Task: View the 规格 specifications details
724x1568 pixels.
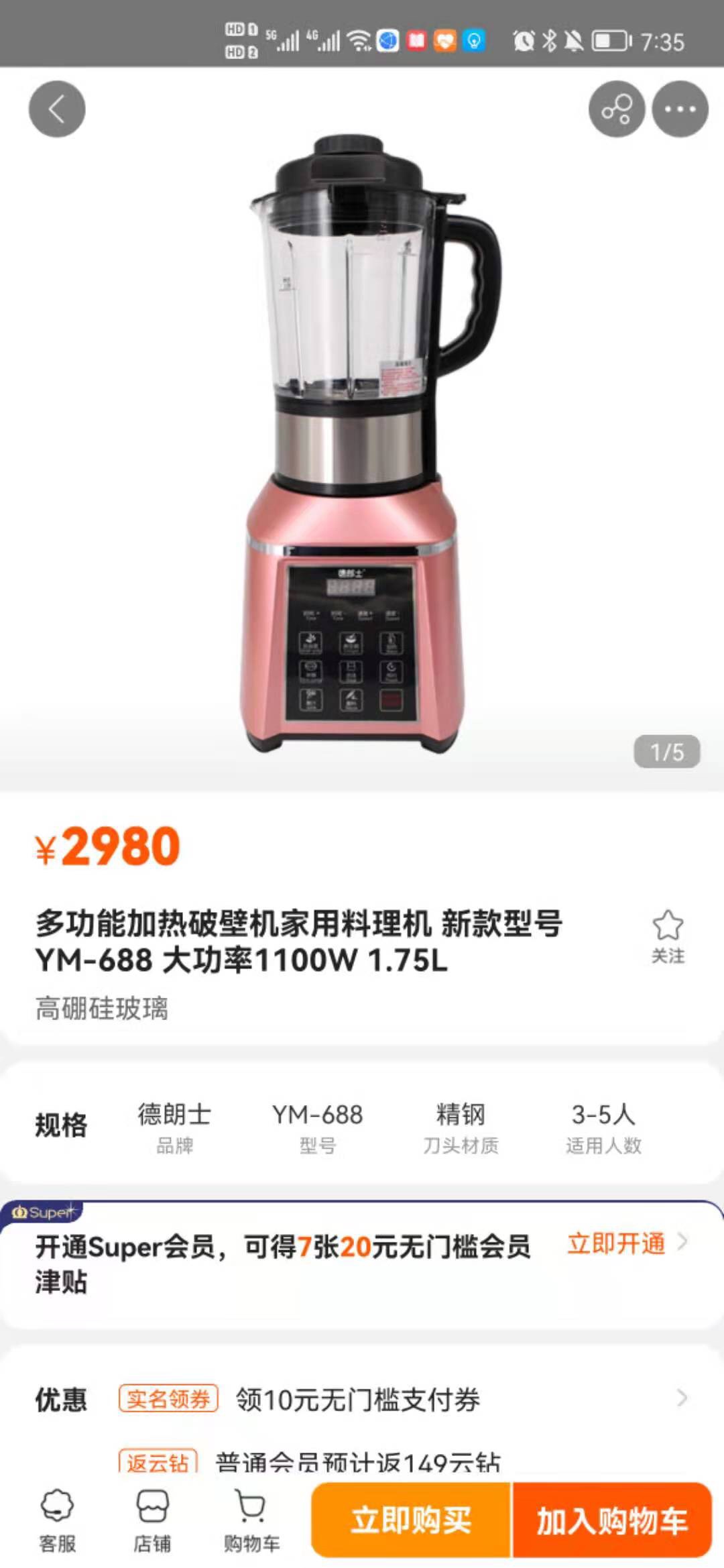Action: pyautogui.click(x=362, y=1125)
